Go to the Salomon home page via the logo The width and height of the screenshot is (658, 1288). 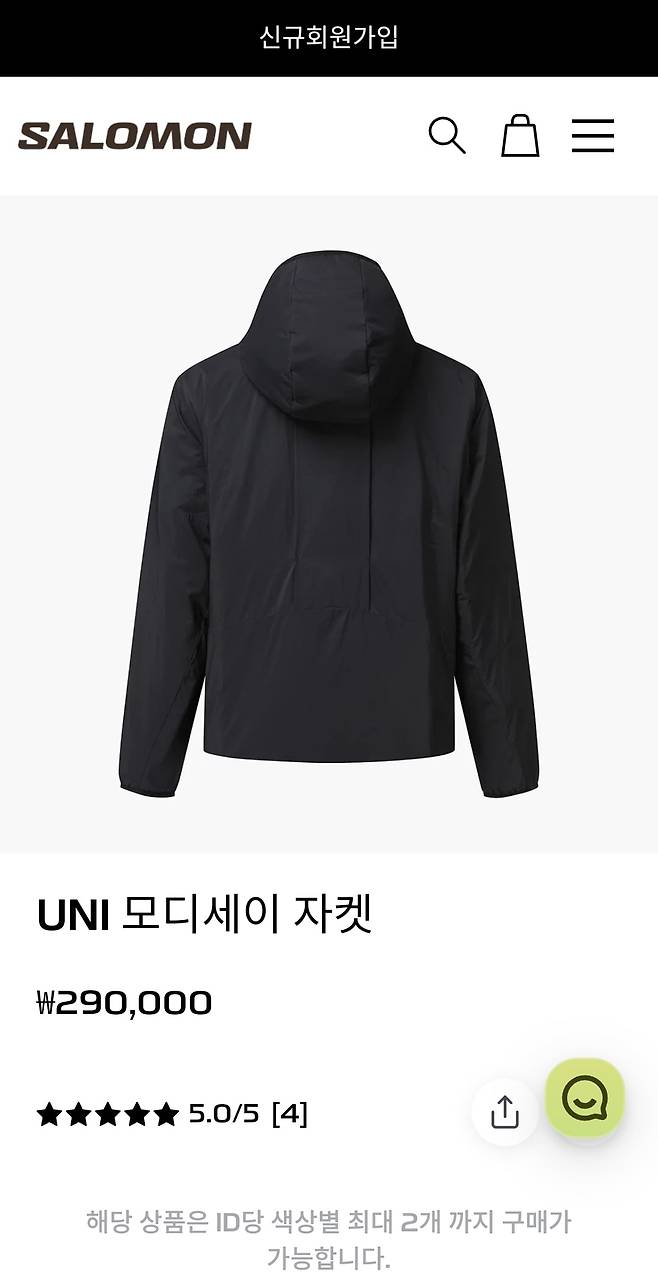tap(135, 136)
